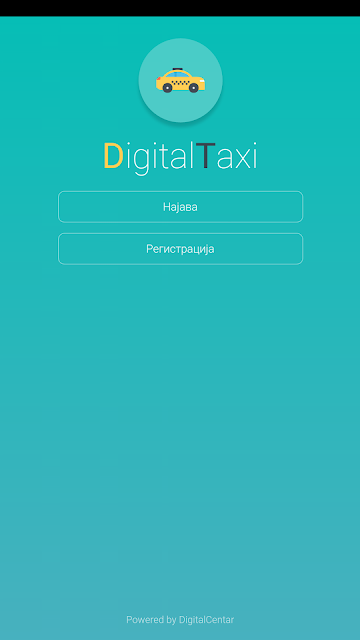The height and width of the screenshot is (640, 360).
Task: Tap the Најава login button
Action: [180, 207]
